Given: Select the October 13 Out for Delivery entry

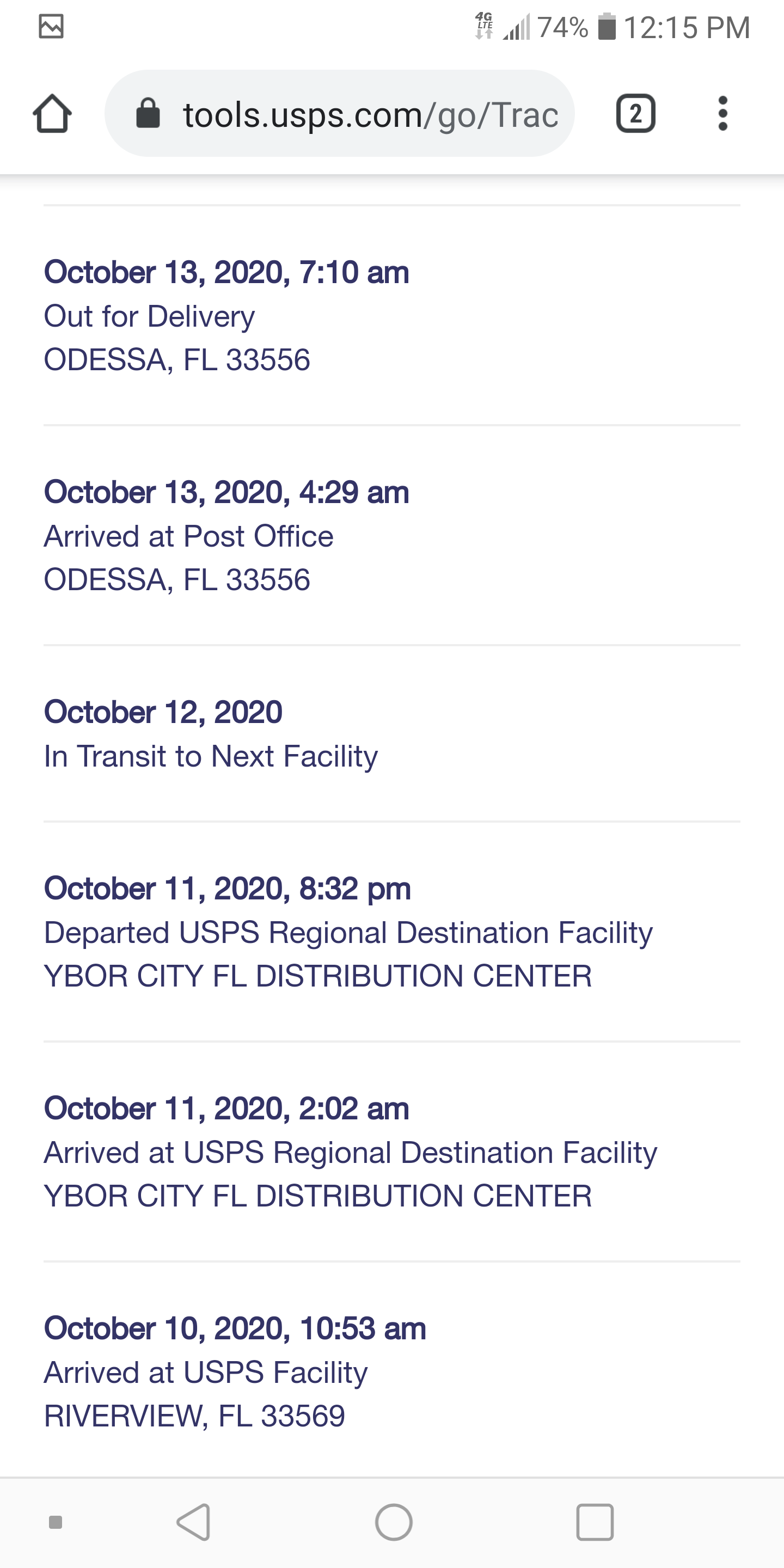Looking at the screenshot, I should [x=225, y=316].
